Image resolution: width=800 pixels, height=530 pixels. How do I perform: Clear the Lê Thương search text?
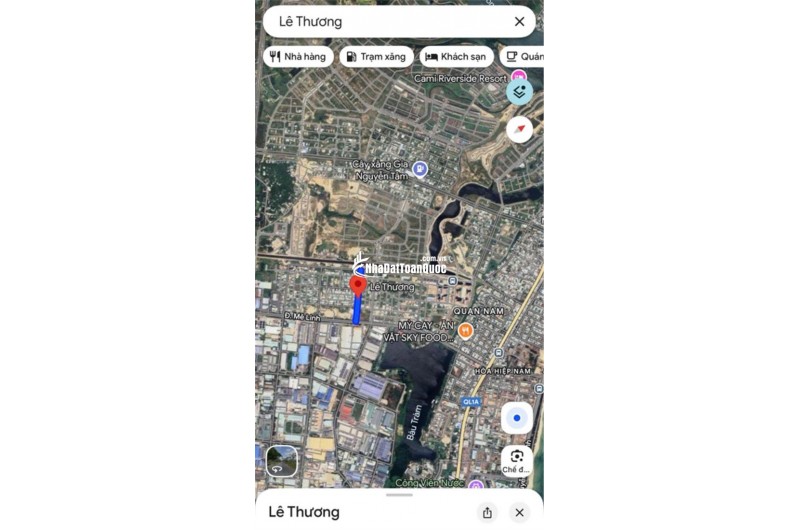point(519,22)
